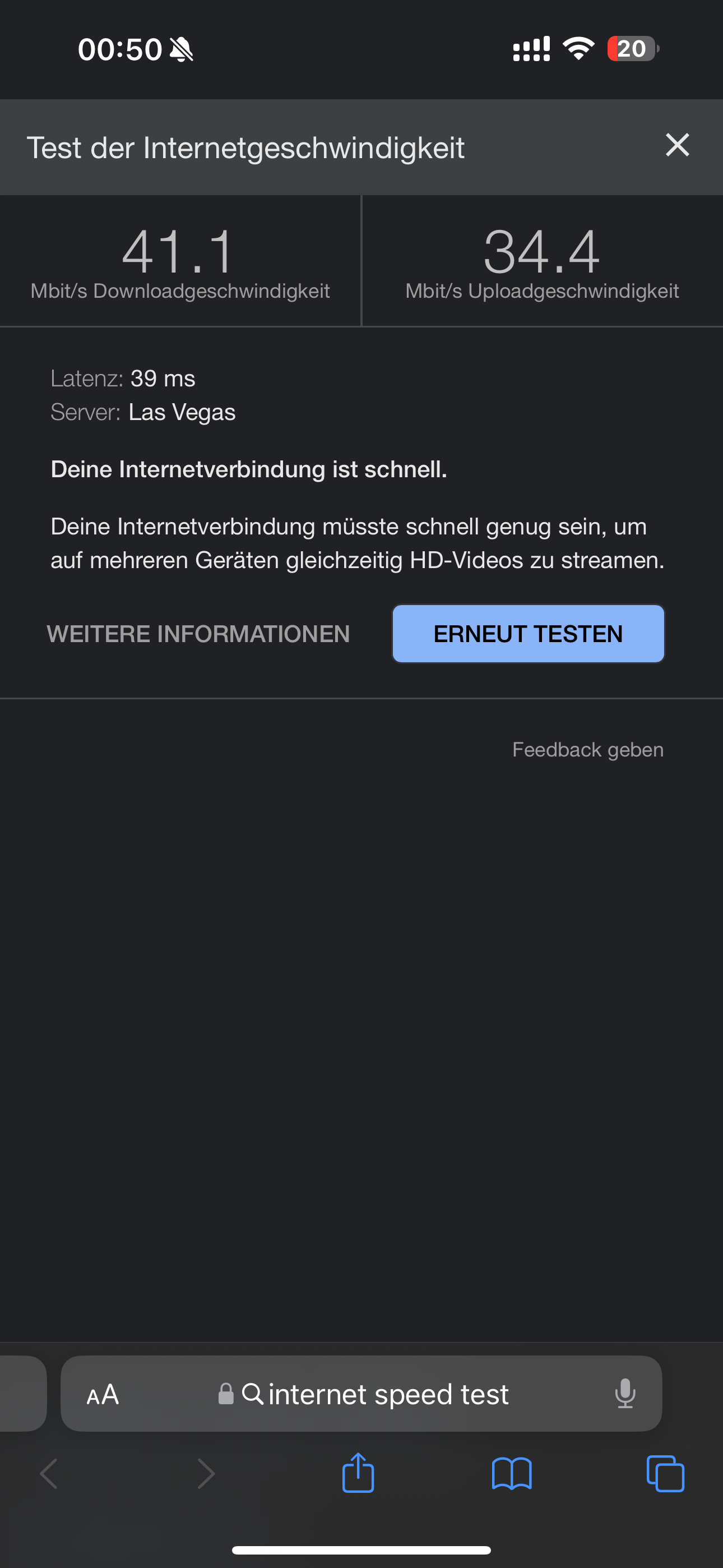Screen dimensions: 723x1568
Task: Close the speed test with the X
Action: tap(676, 145)
